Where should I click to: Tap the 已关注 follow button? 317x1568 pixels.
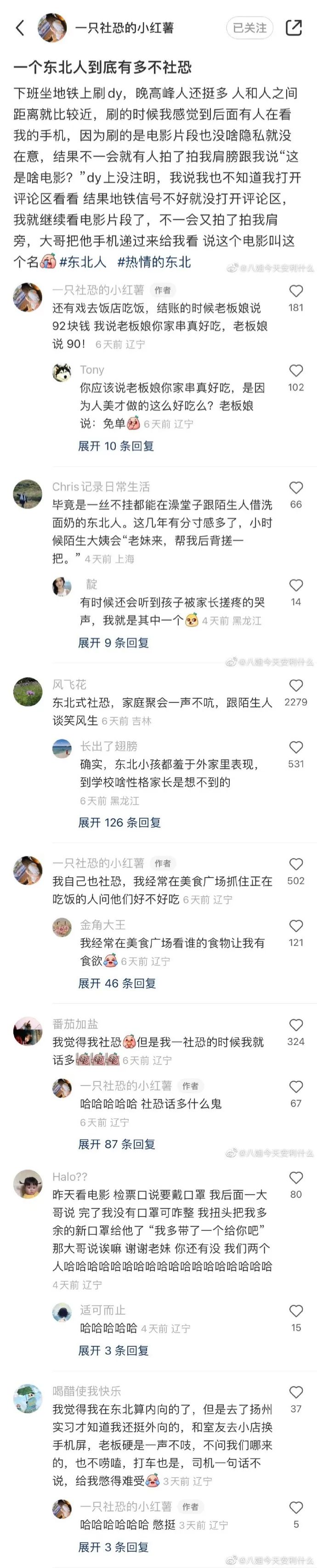[249, 28]
